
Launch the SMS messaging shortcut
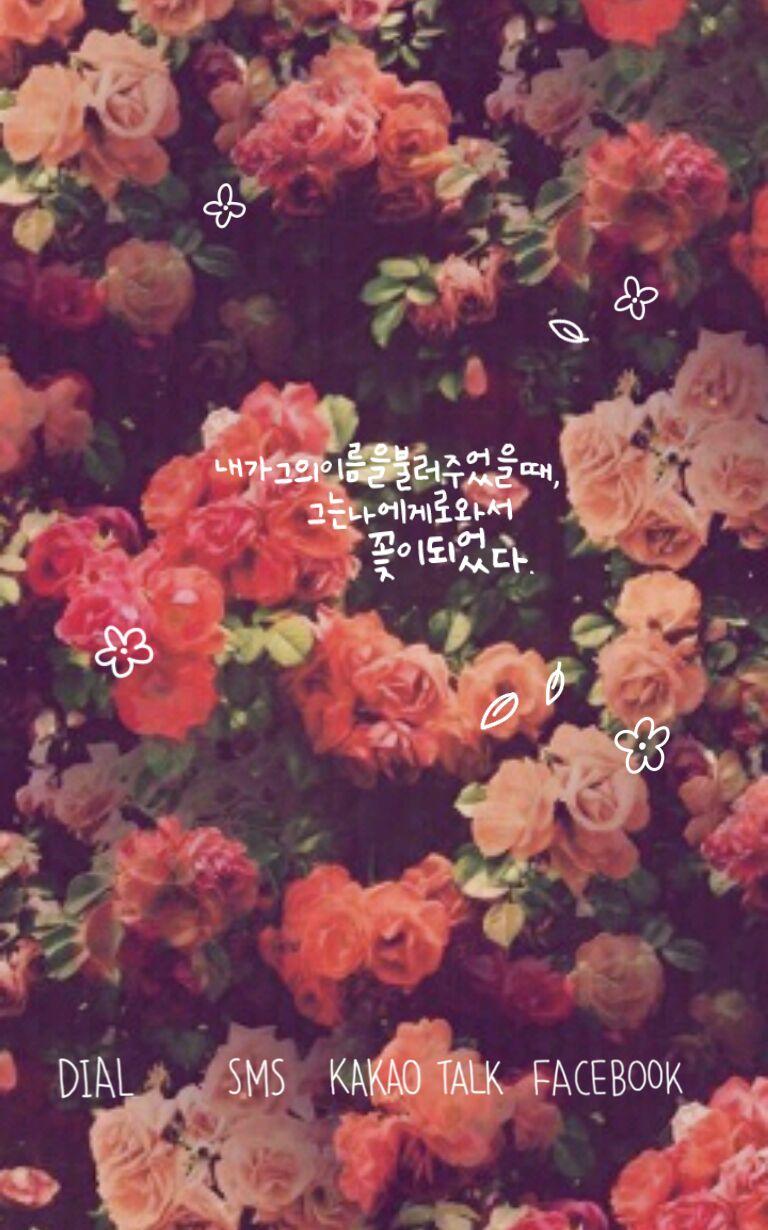coord(256,1080)
